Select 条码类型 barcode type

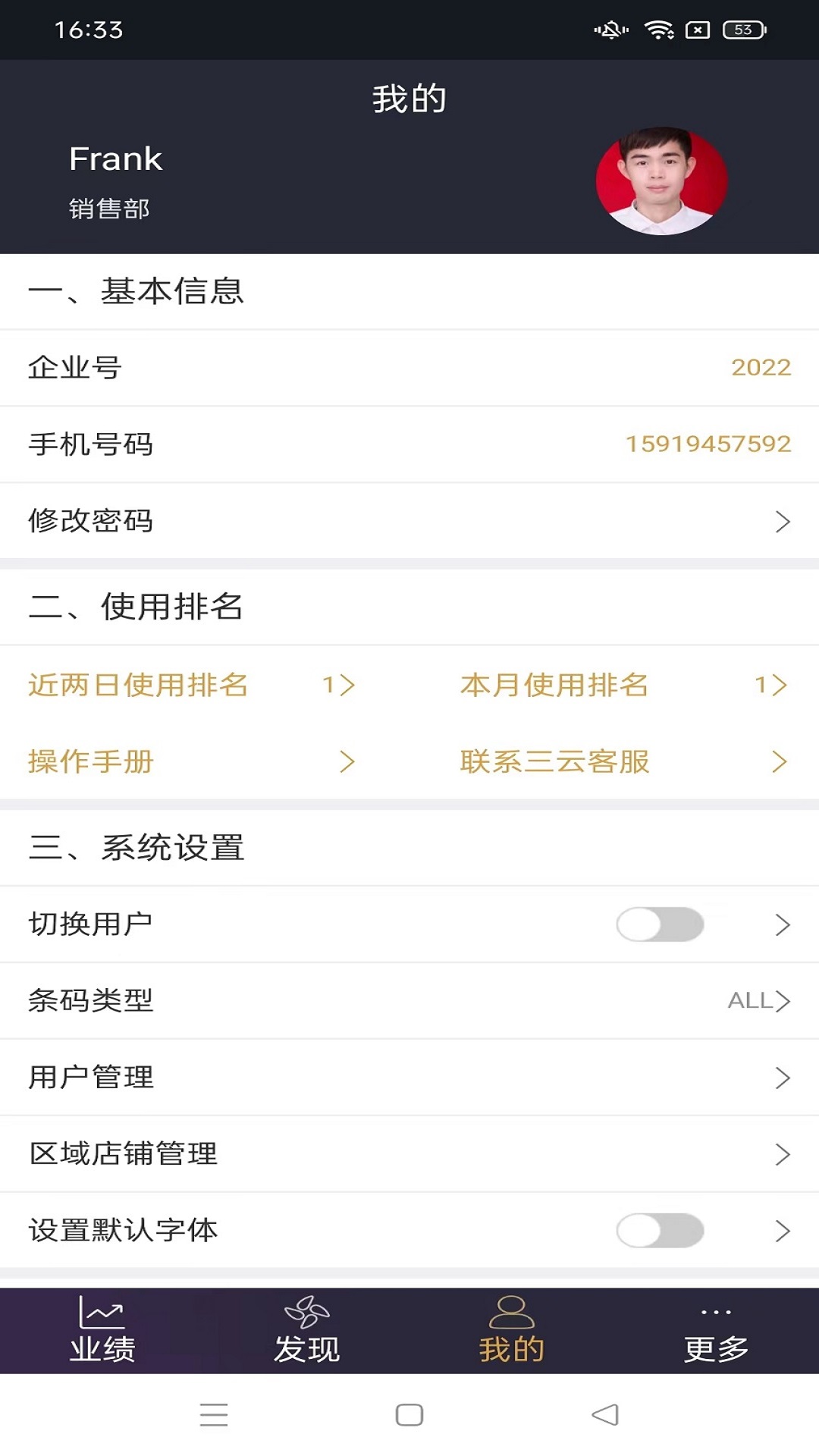pyautogui.click(x=409, y=1001)
